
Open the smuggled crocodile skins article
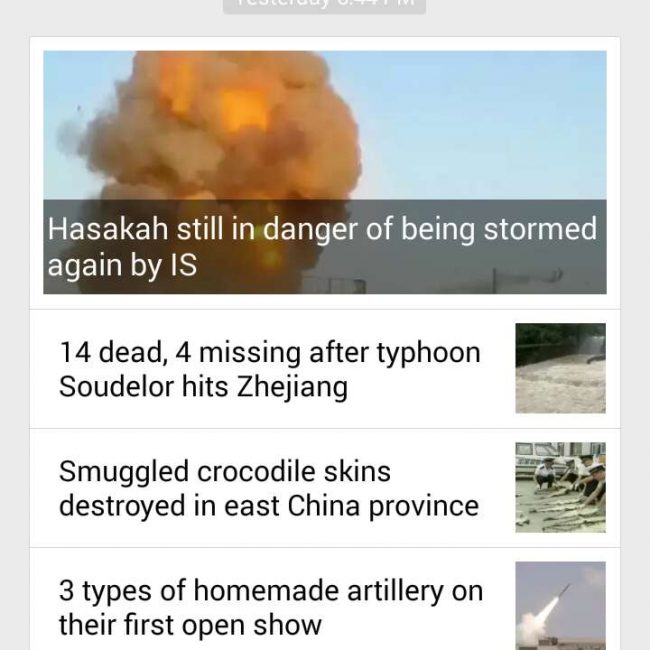point(270,488)
